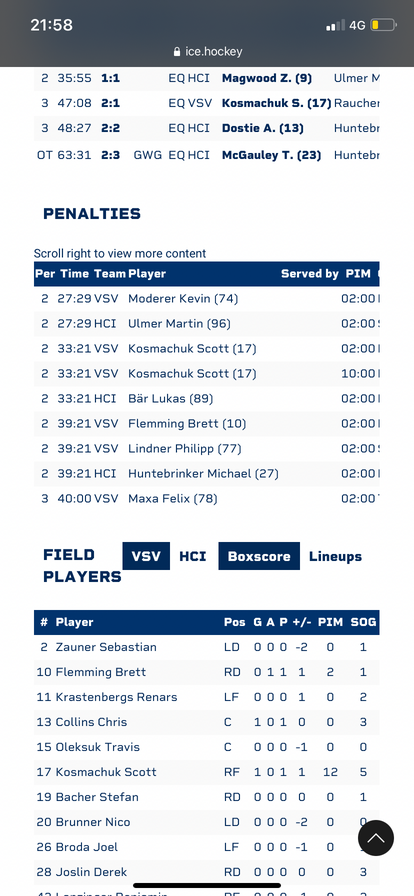Select the Boxscore view
Viewport: 414px width, 896px height.
tap(259, 556)
